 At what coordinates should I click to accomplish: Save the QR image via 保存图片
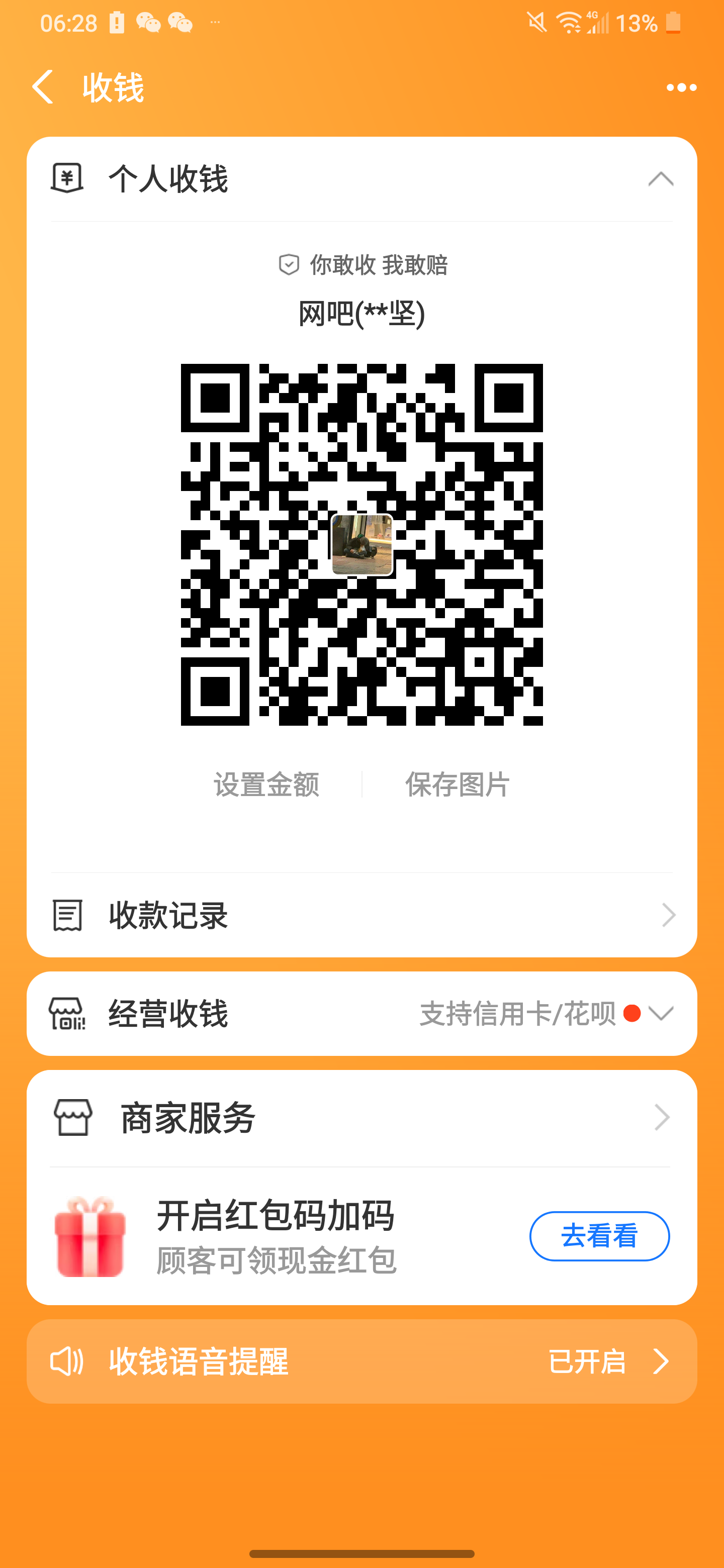[x=458, y=785]
